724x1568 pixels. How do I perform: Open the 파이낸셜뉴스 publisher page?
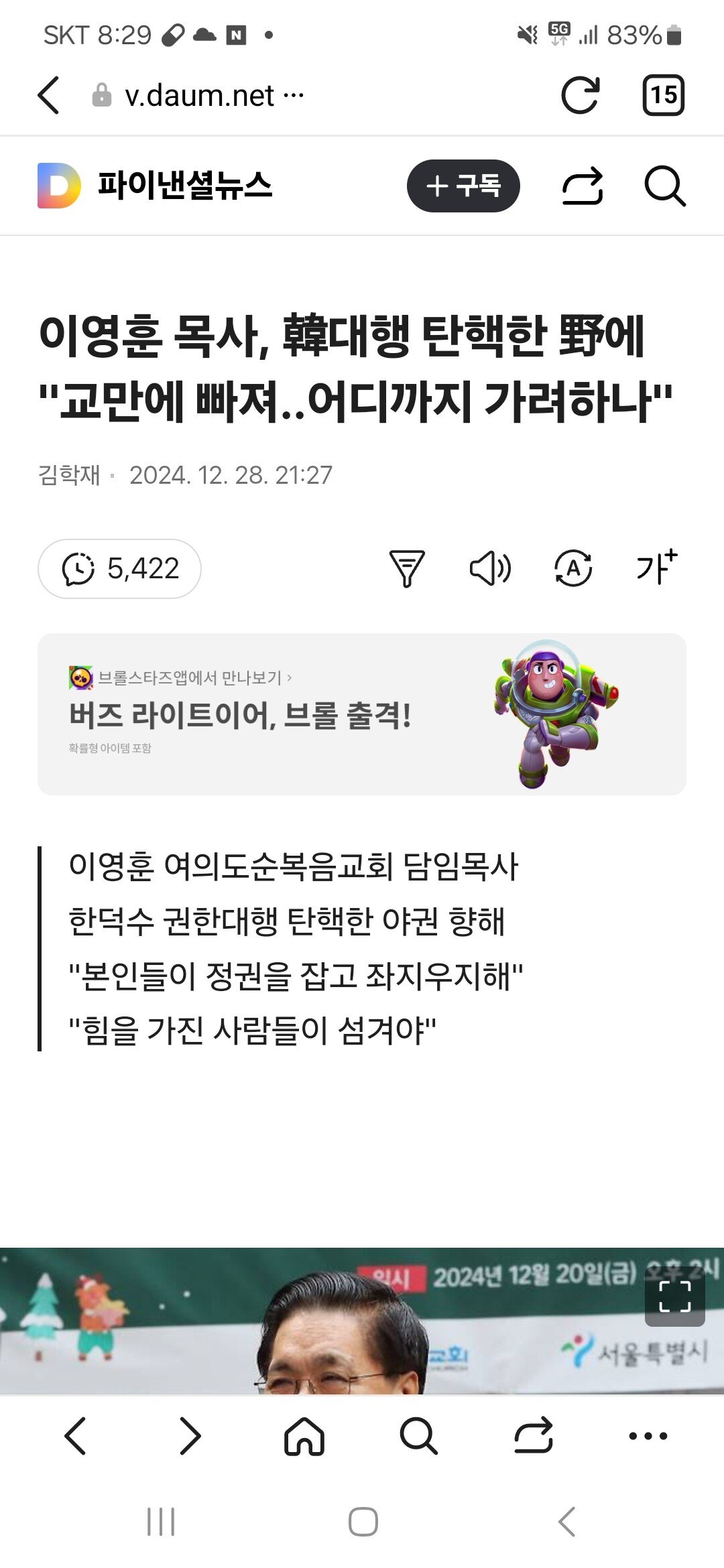184,185
